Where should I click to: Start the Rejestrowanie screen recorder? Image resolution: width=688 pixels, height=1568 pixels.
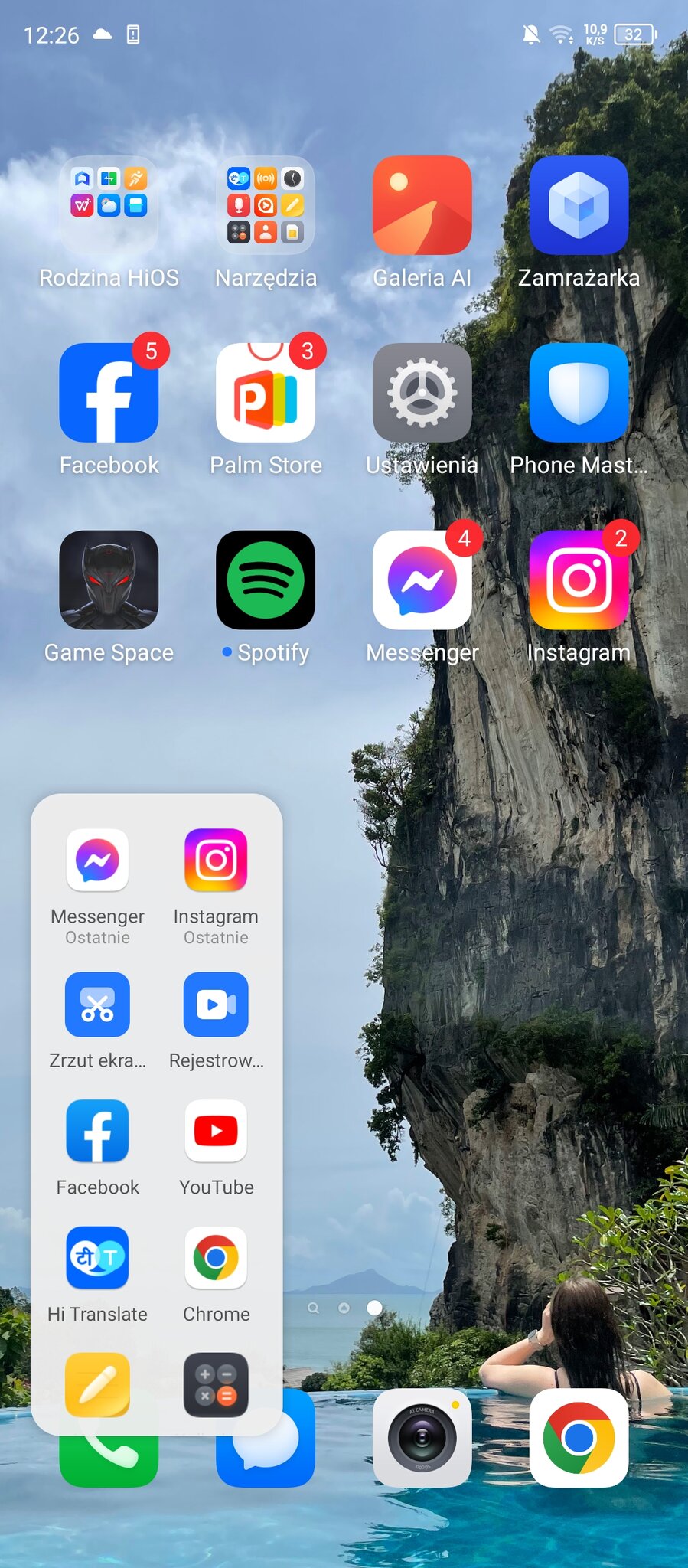[216, 1004]
